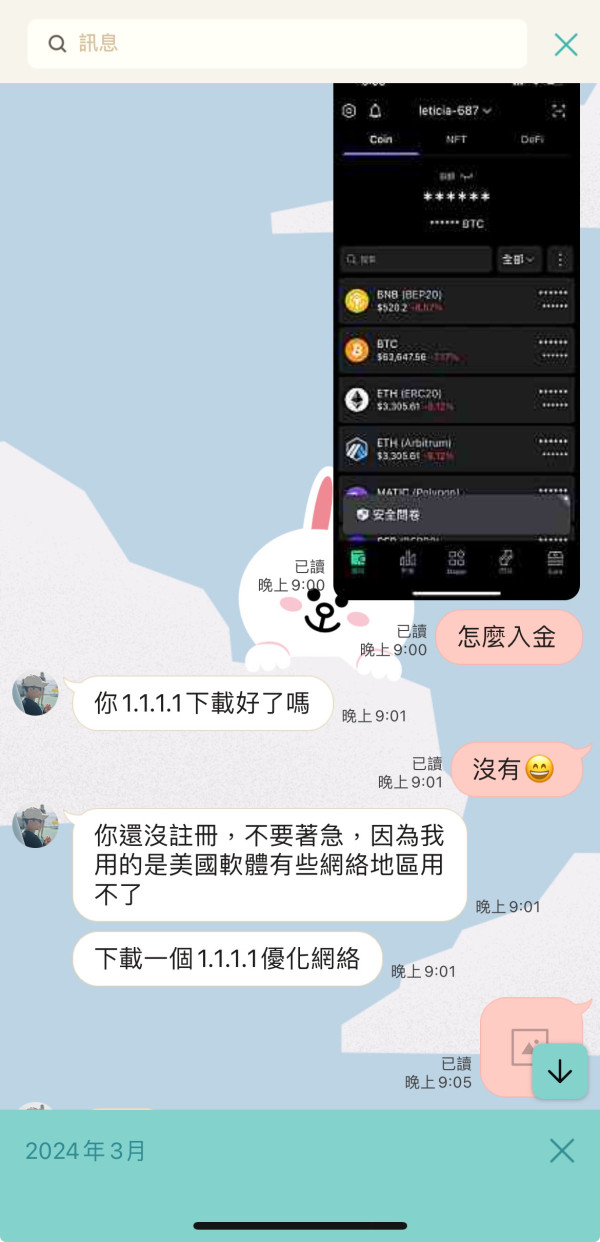This screenshot has width=600, height=1242.
Task: Close the message search bar
Action: tap(566, 44)
